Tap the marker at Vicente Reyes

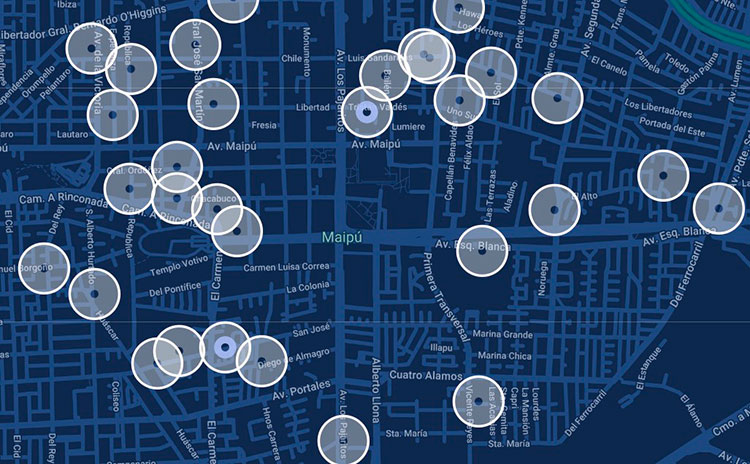pos(478,401)
